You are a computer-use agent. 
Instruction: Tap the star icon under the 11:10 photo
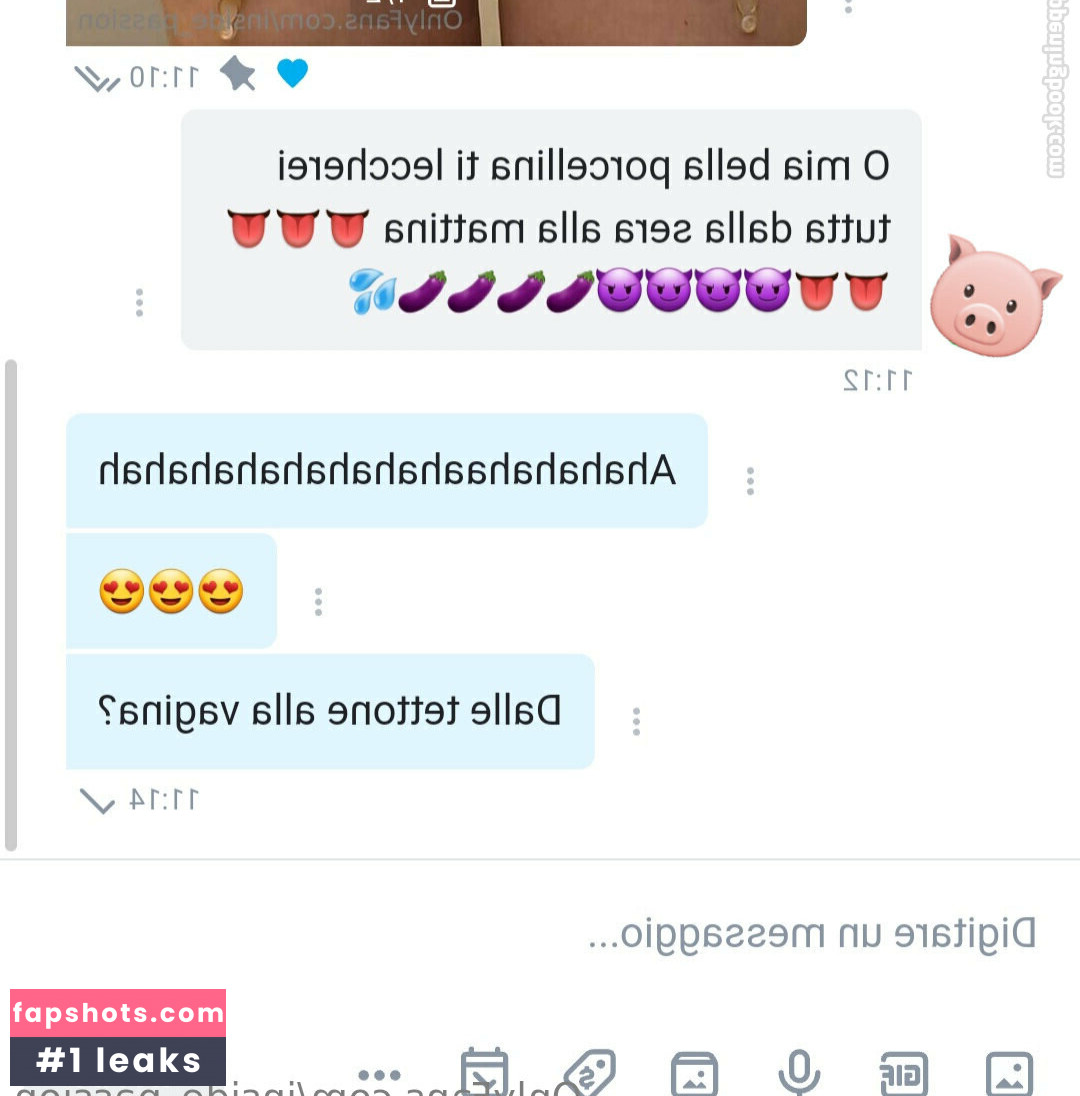[x=238, y=73]
